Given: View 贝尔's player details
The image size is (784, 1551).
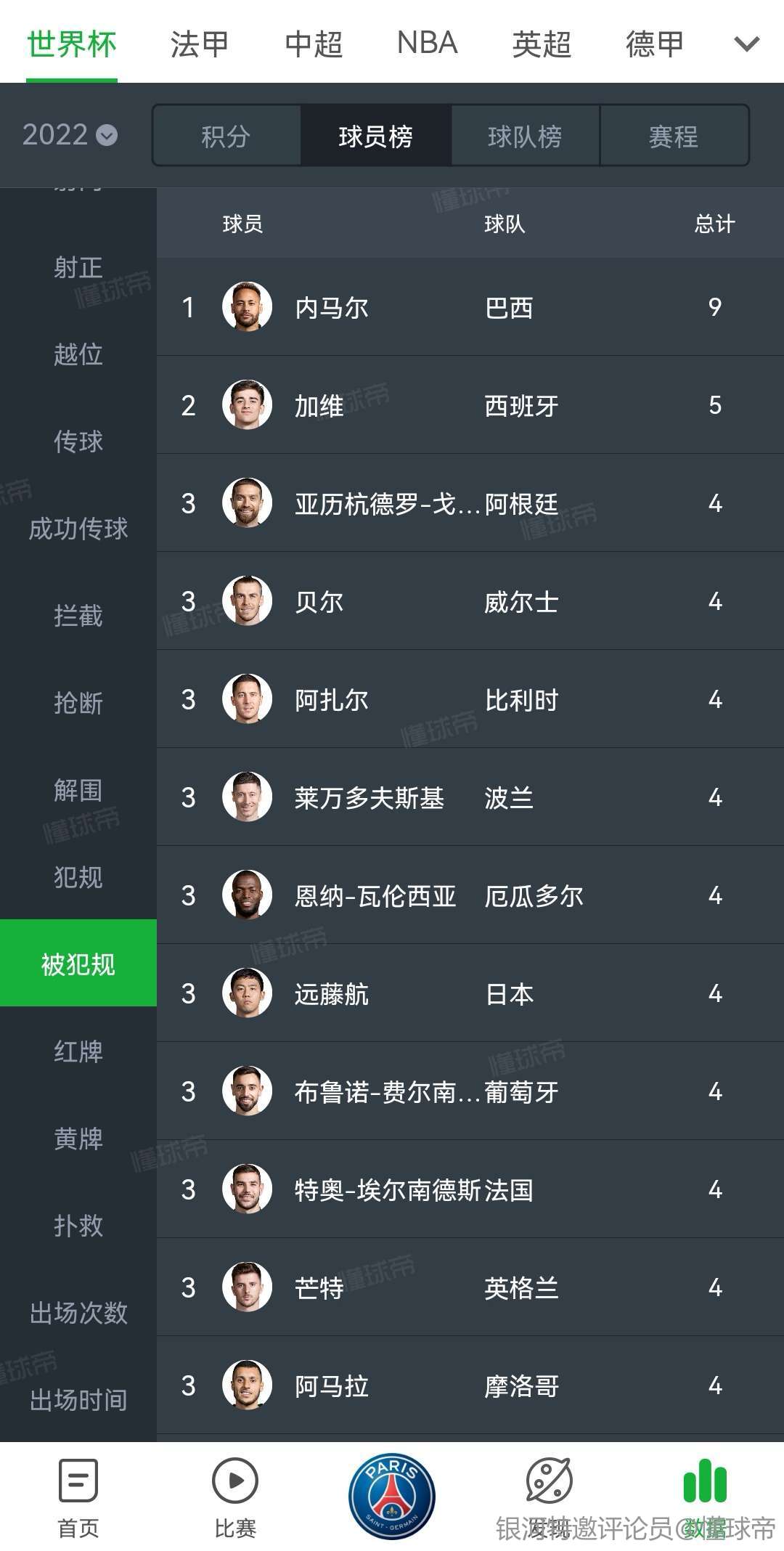Looking at the screenshot, I should pyautogui.click(x=470, y=601).
